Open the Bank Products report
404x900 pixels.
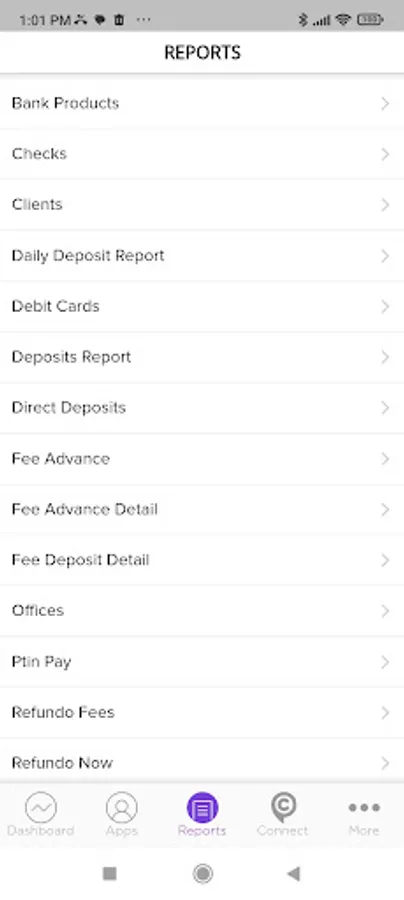click(202, 103)
